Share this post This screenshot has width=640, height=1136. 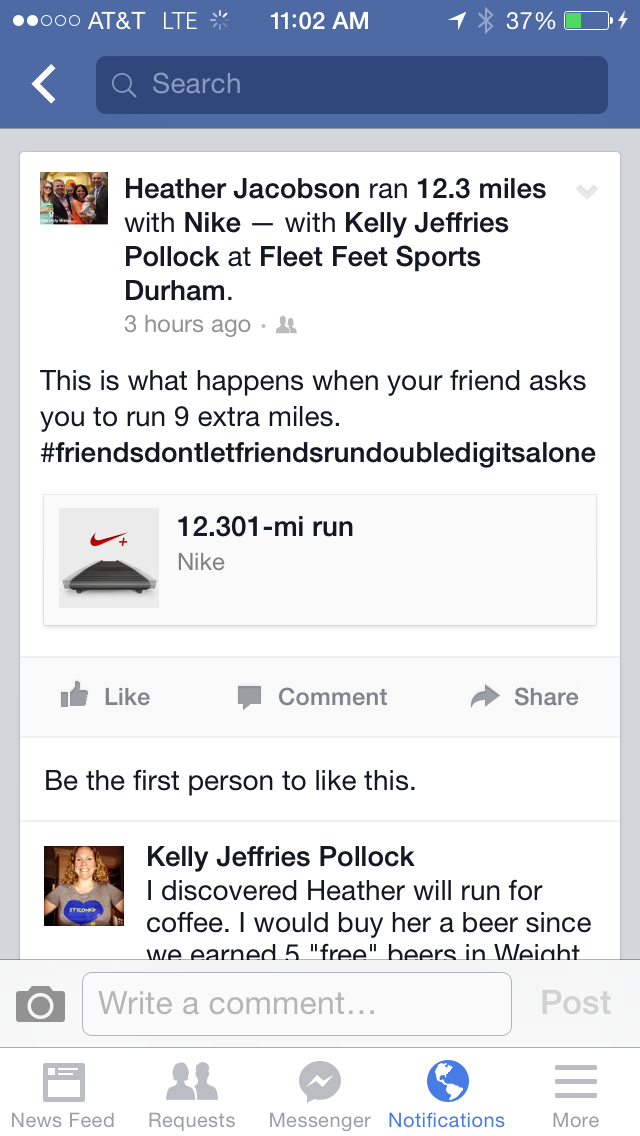coord(525,697)
